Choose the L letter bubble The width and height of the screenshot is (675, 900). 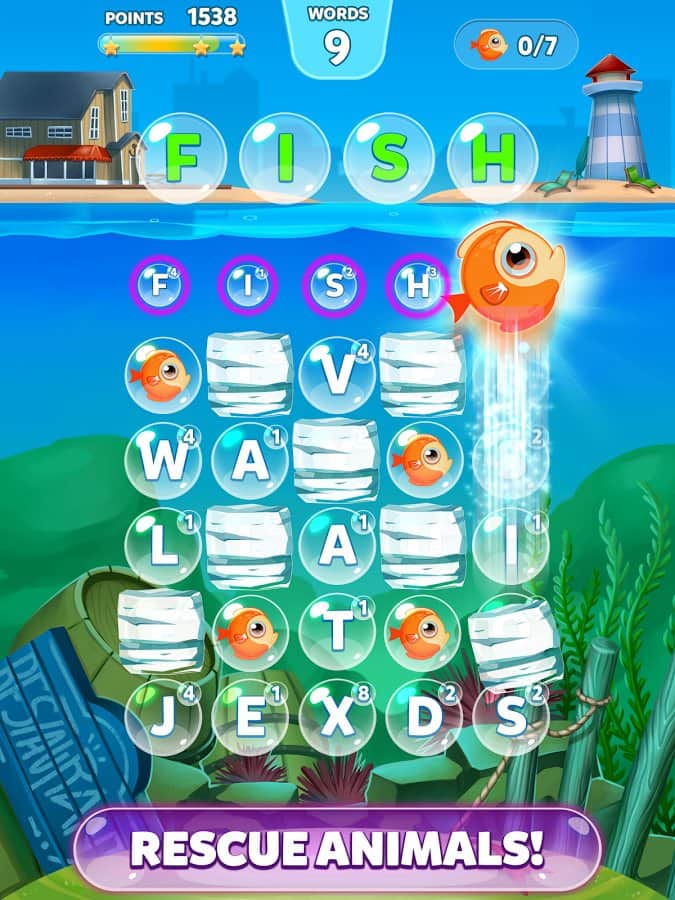163,546
